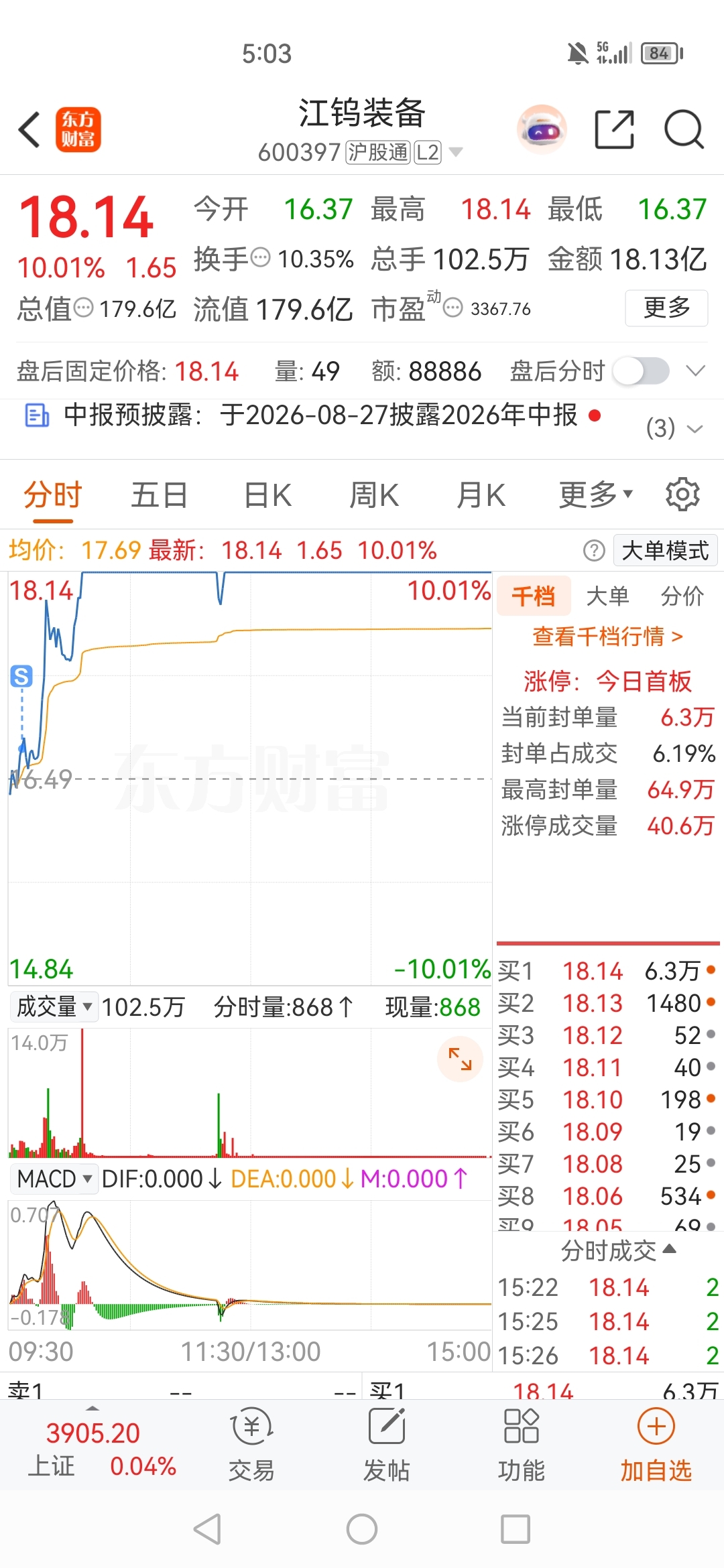This screenshot has width=724, height=1568.
Task: Switch to 日K chart tab
Action: 267,495
